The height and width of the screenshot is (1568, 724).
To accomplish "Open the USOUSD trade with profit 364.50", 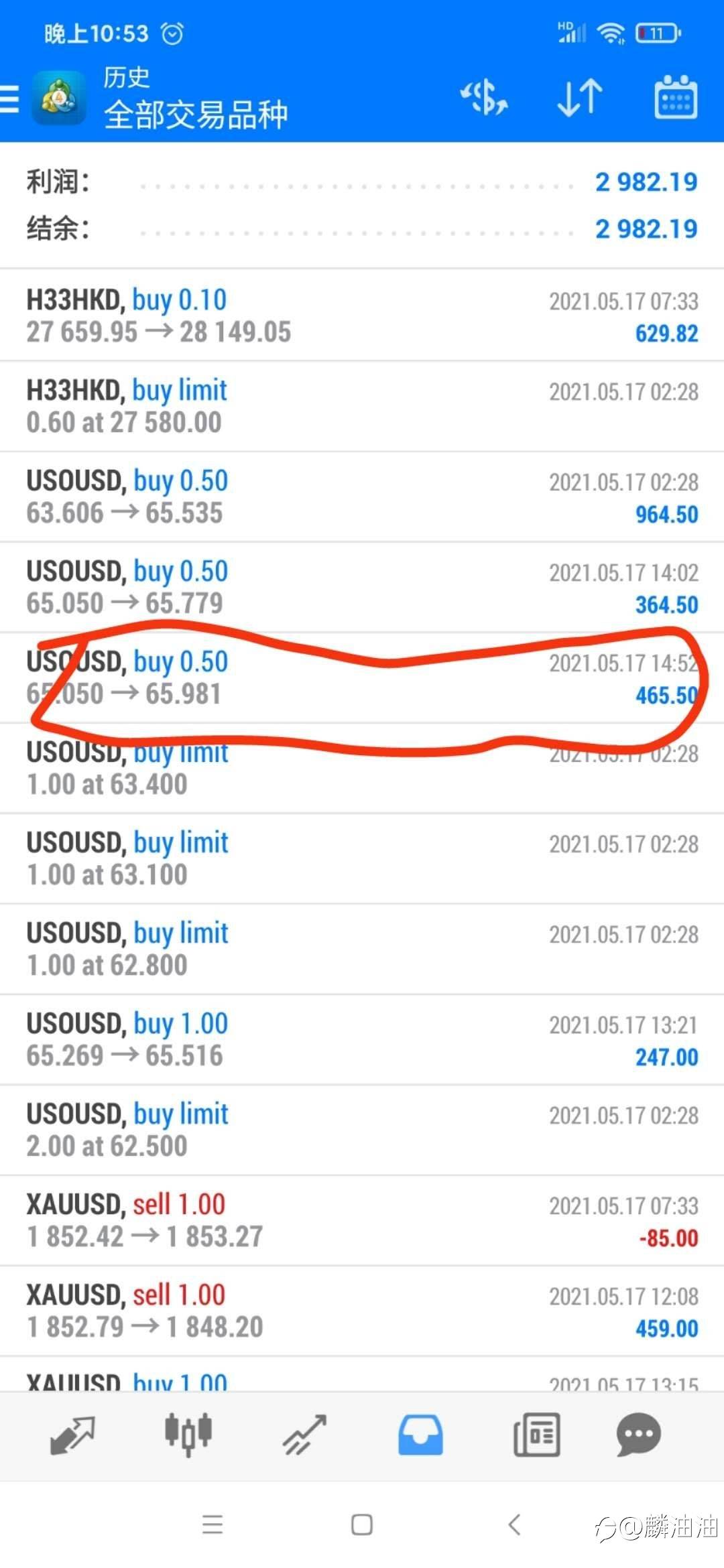I will 362,588.
